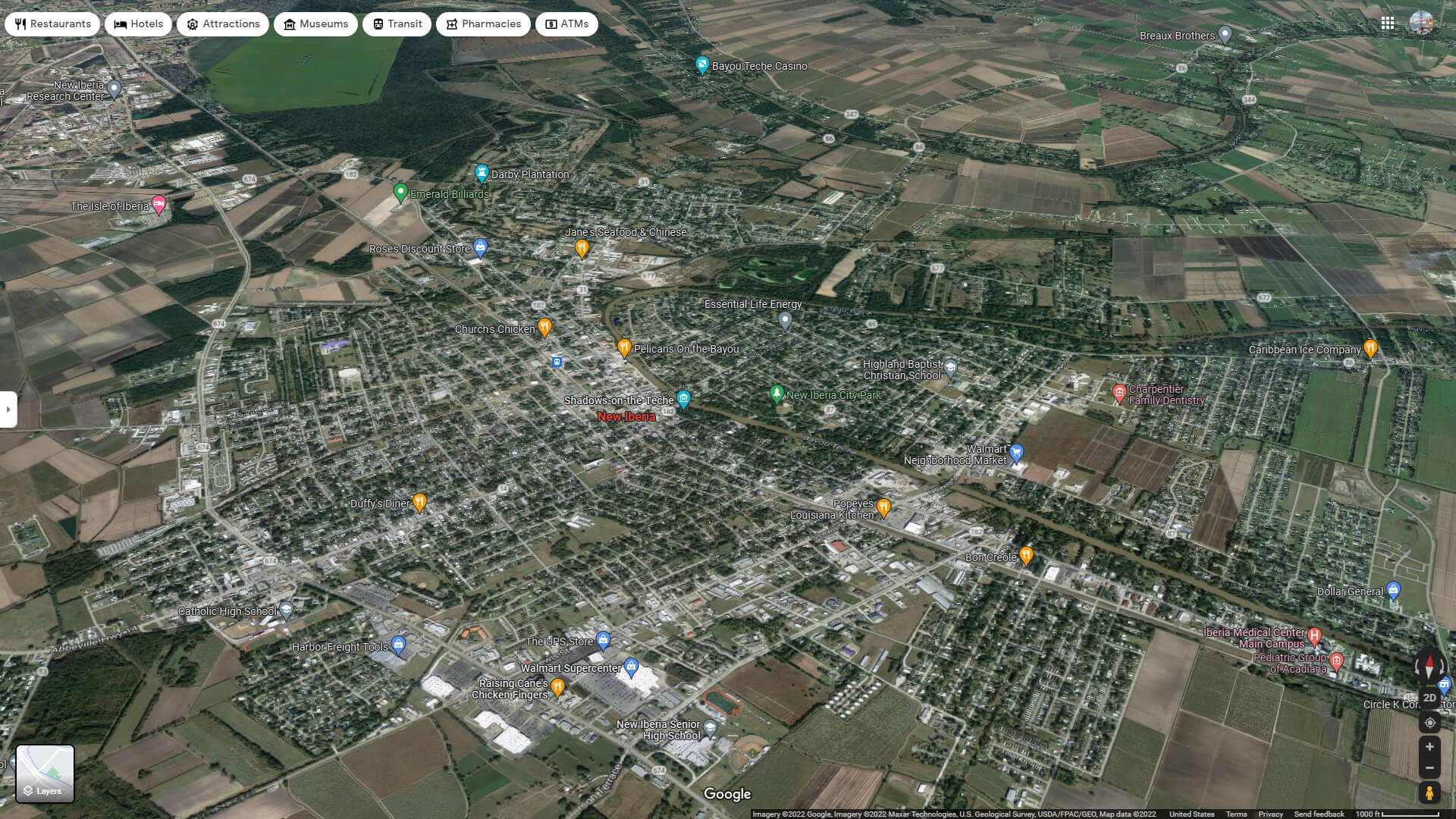1456x819 pixels.
Task: Show Transit options
Action: click(397, 24)
